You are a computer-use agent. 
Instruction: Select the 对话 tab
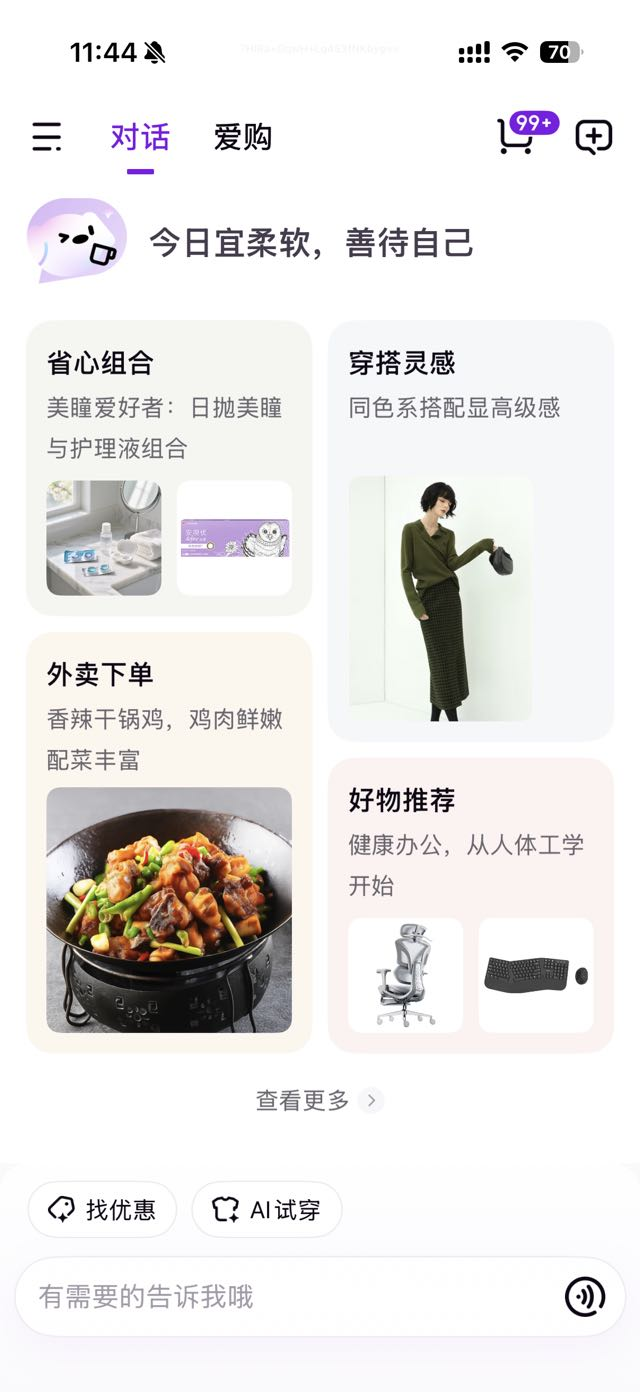pyautogui.click(x=140, y=137)
